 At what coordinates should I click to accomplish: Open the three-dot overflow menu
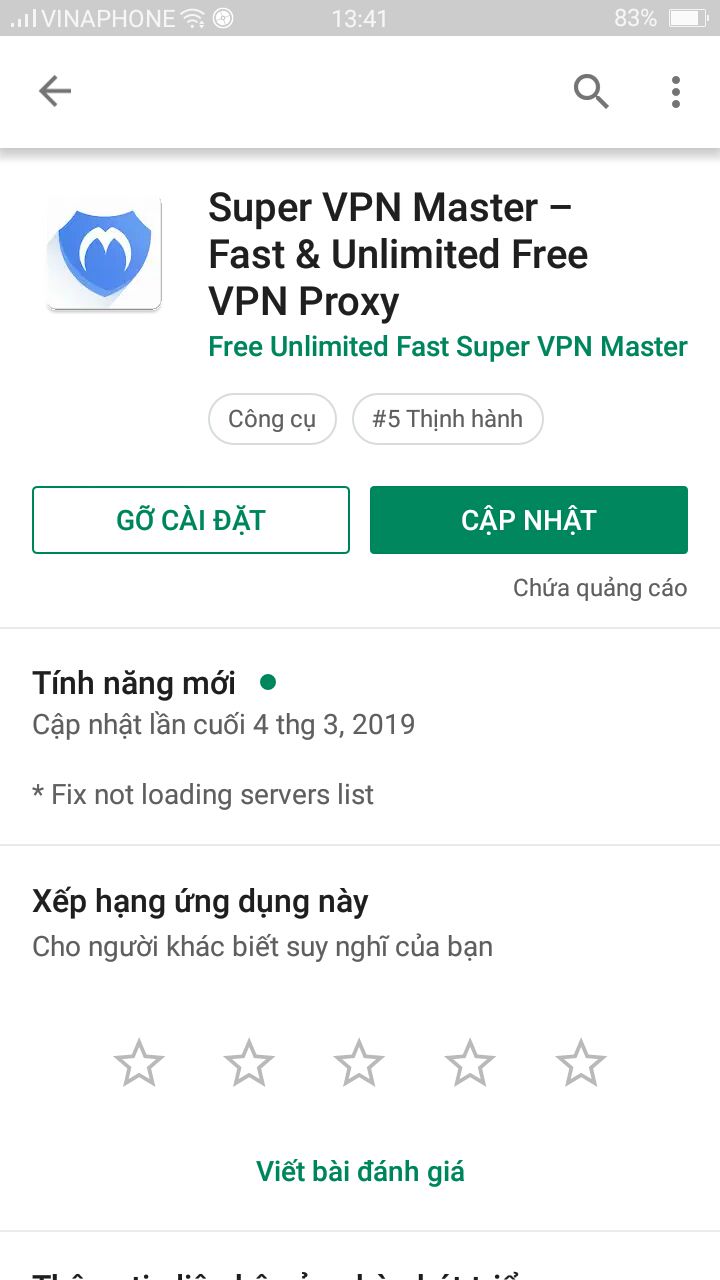tap(676, 92)
